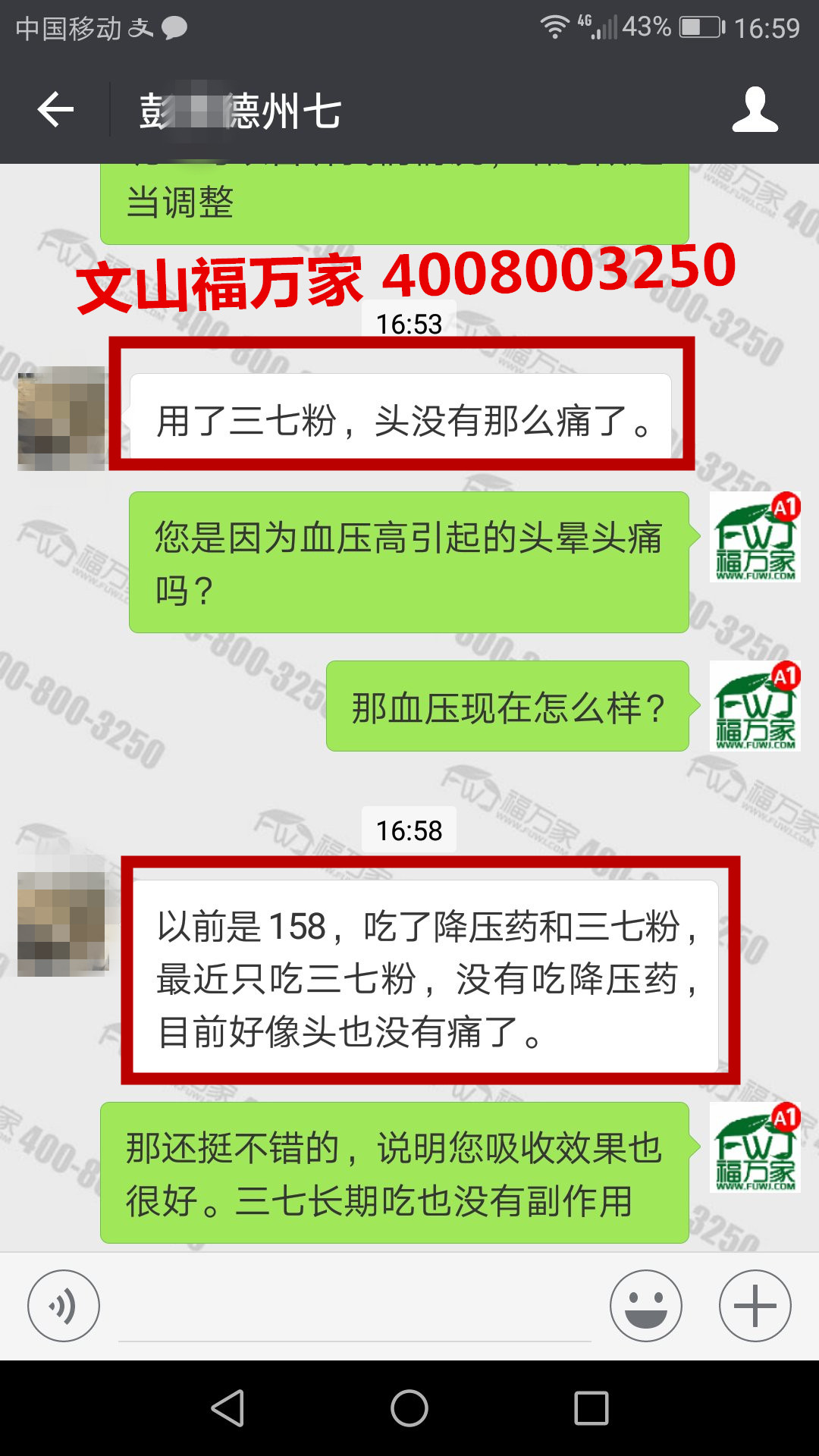819x1456 pixels.
Task: Open the plus attachment menu
Action: click(x=755, y=1306)
